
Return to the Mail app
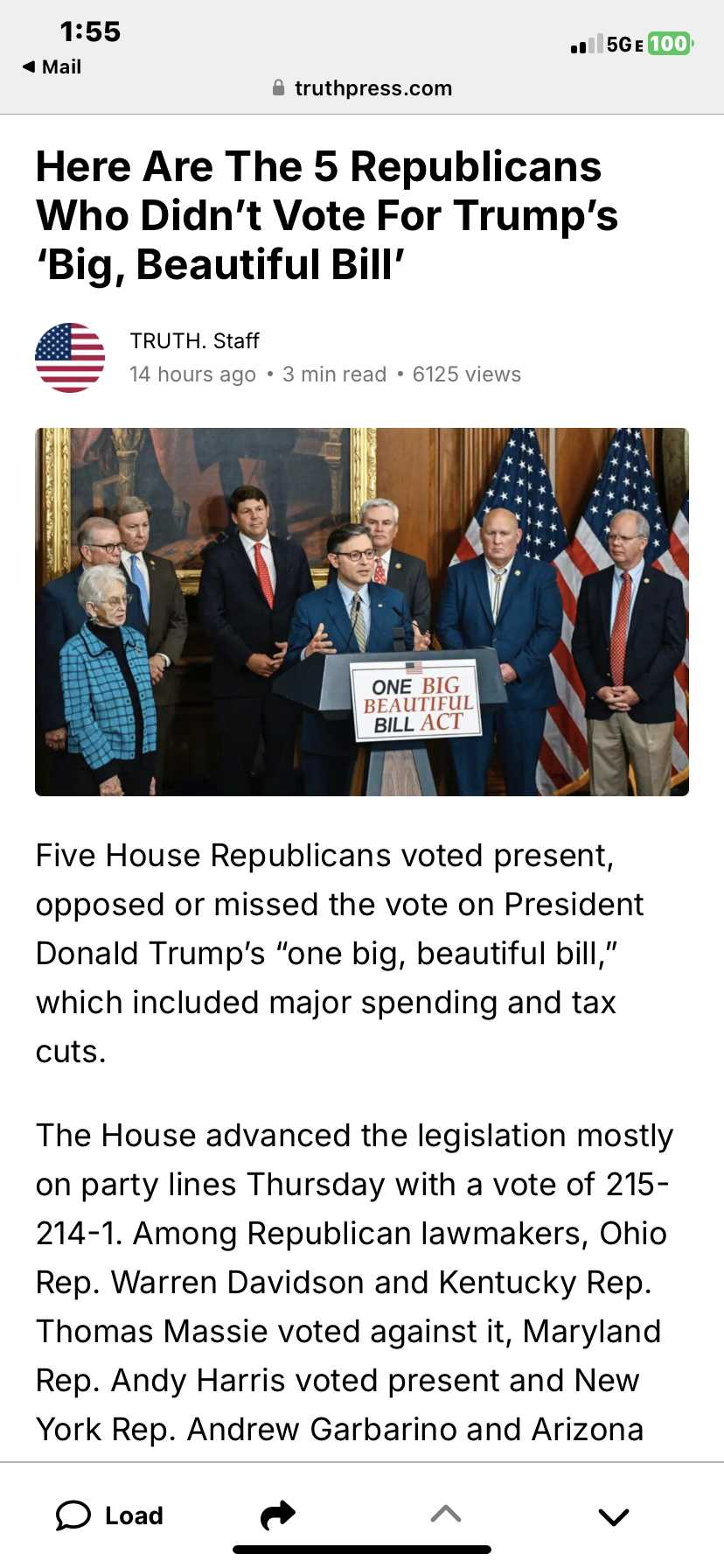[52, 66]
